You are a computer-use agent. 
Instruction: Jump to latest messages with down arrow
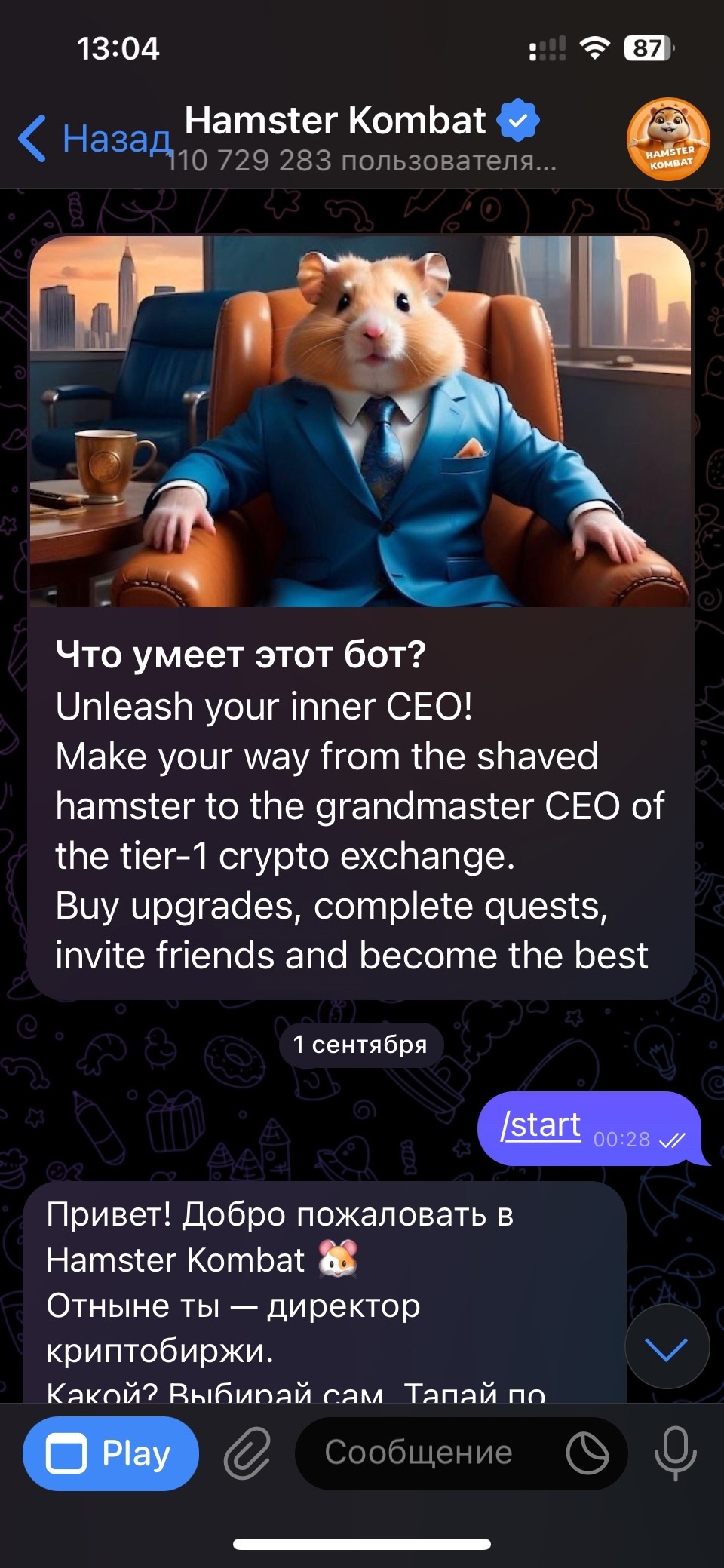click(x=667, y=1348)
